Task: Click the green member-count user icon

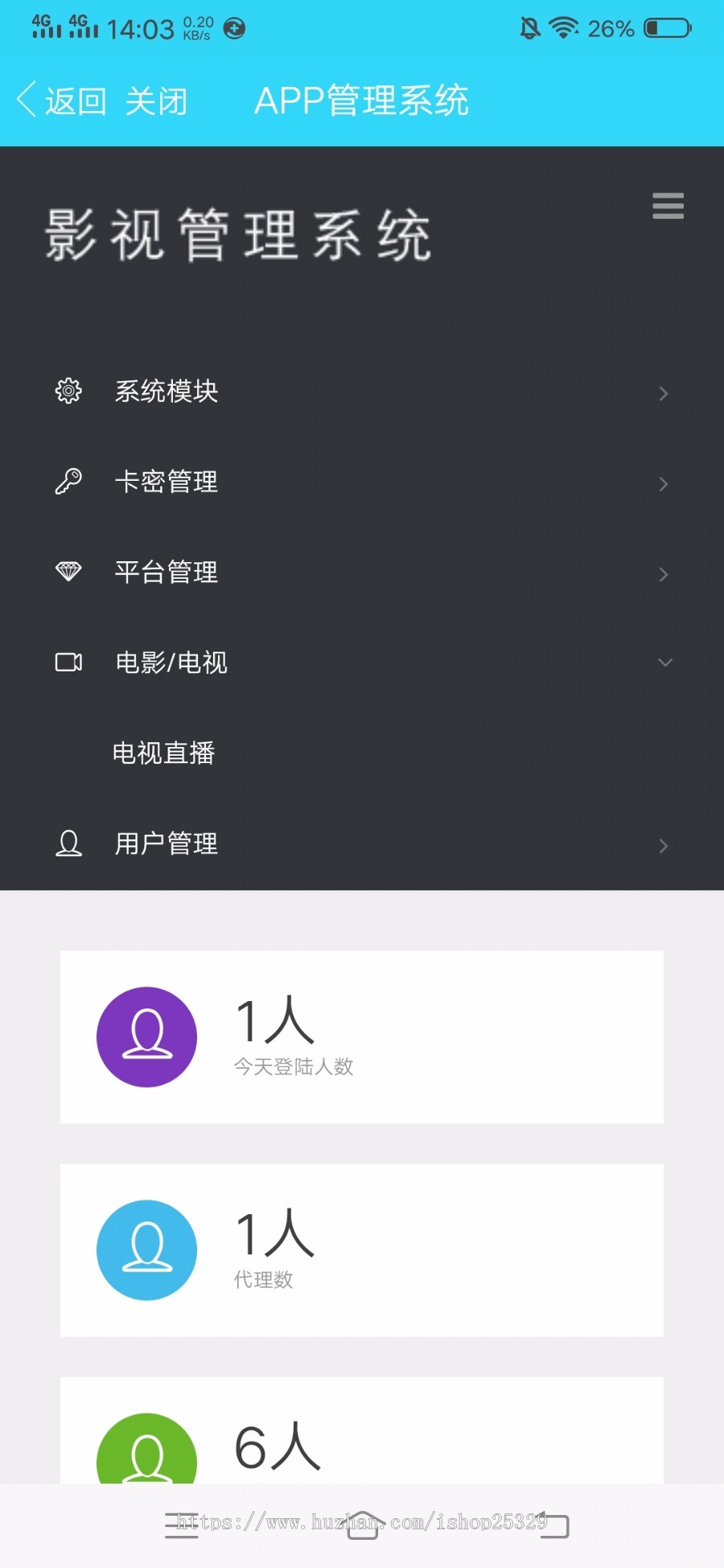Action: click(146, 1450)
